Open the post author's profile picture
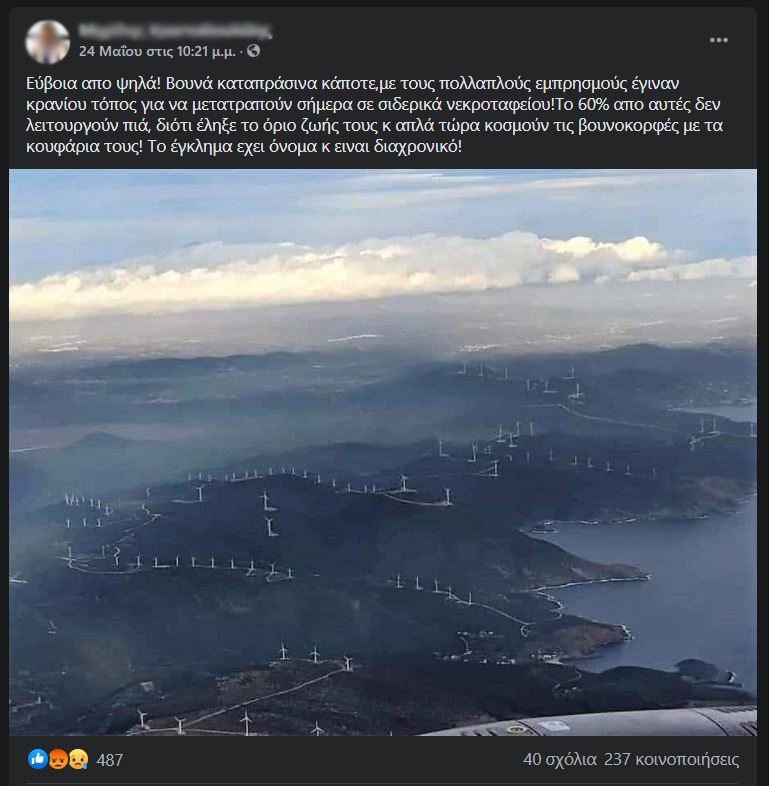Viewport: 769px width, 786px height. point(47,41)
